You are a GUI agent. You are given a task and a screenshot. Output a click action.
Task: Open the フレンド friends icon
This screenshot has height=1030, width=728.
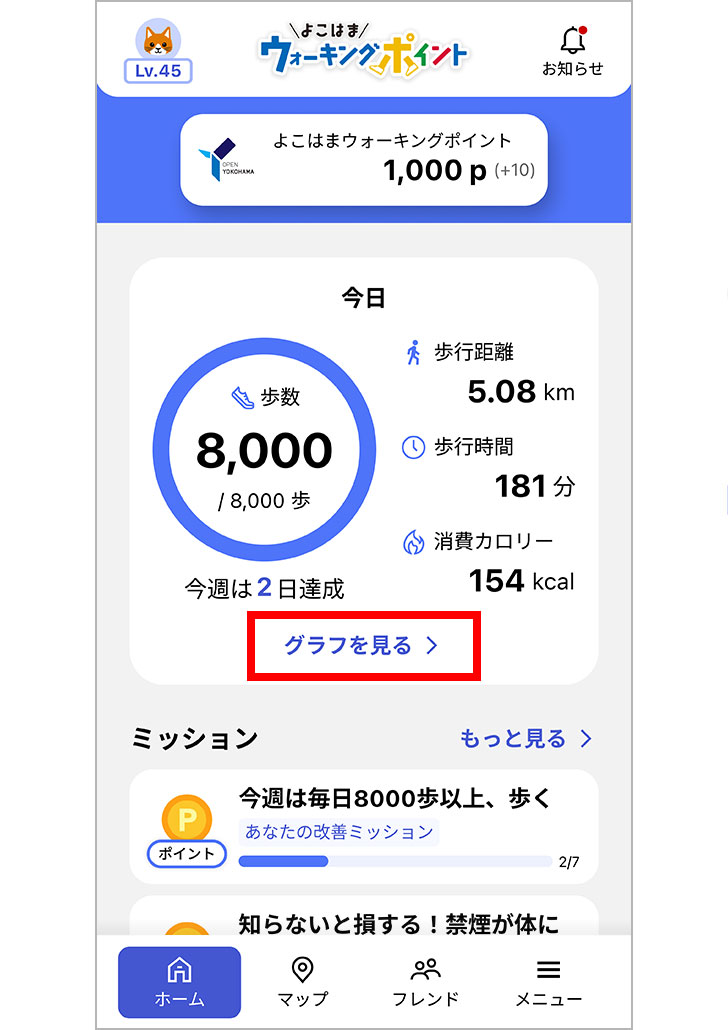click(x=426, y=967)
